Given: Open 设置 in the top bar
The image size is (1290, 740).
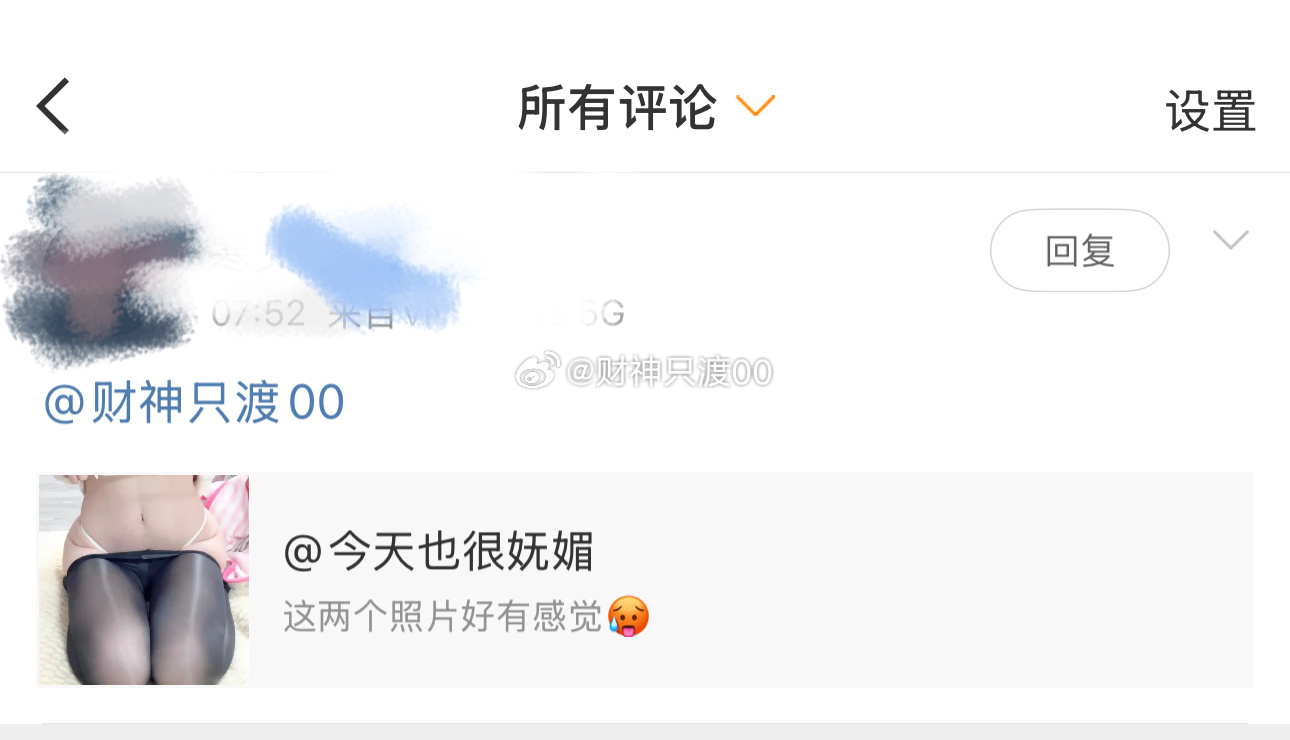Looking at the screenshot, I should [1210, 110].
